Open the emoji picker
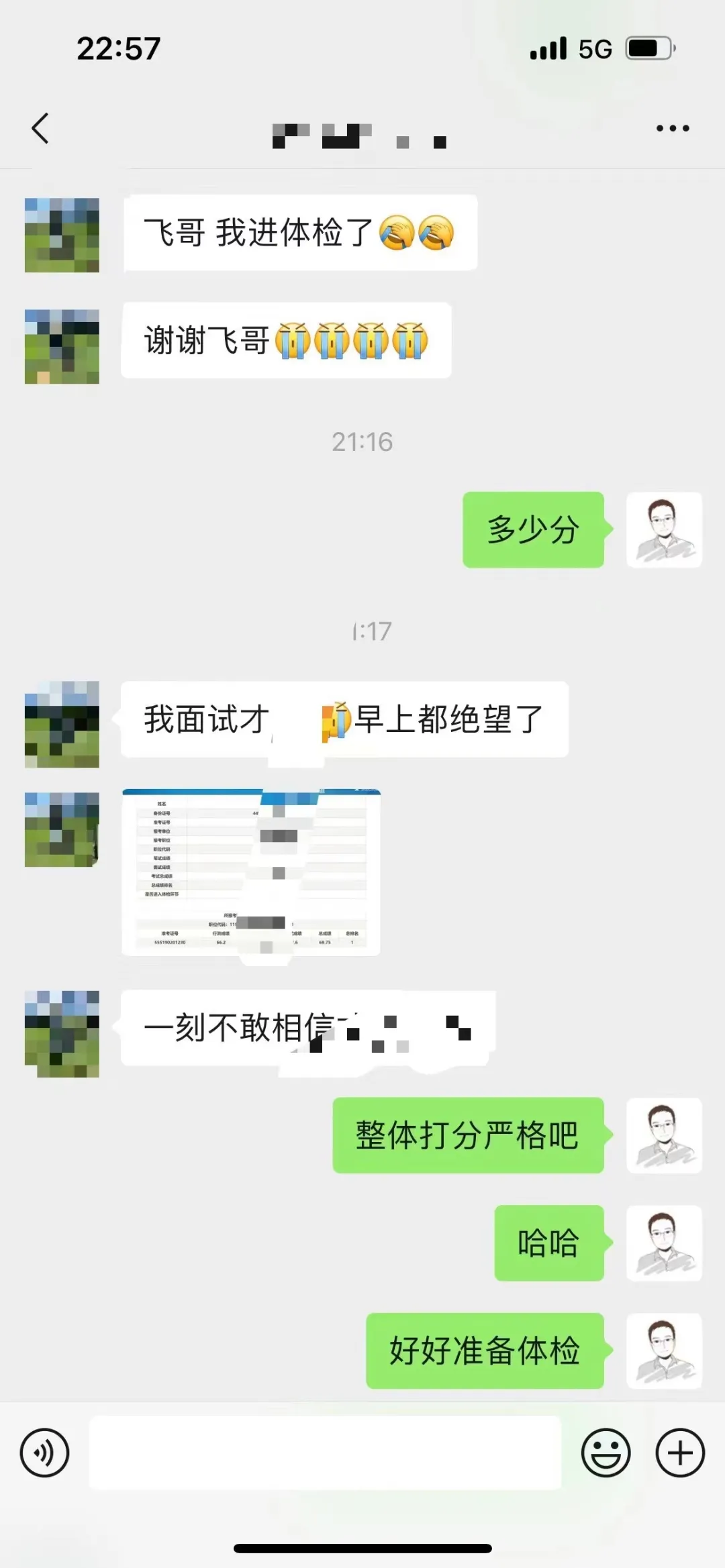This screenshot has height=1568, width=725. click(x=606, y=1453)
